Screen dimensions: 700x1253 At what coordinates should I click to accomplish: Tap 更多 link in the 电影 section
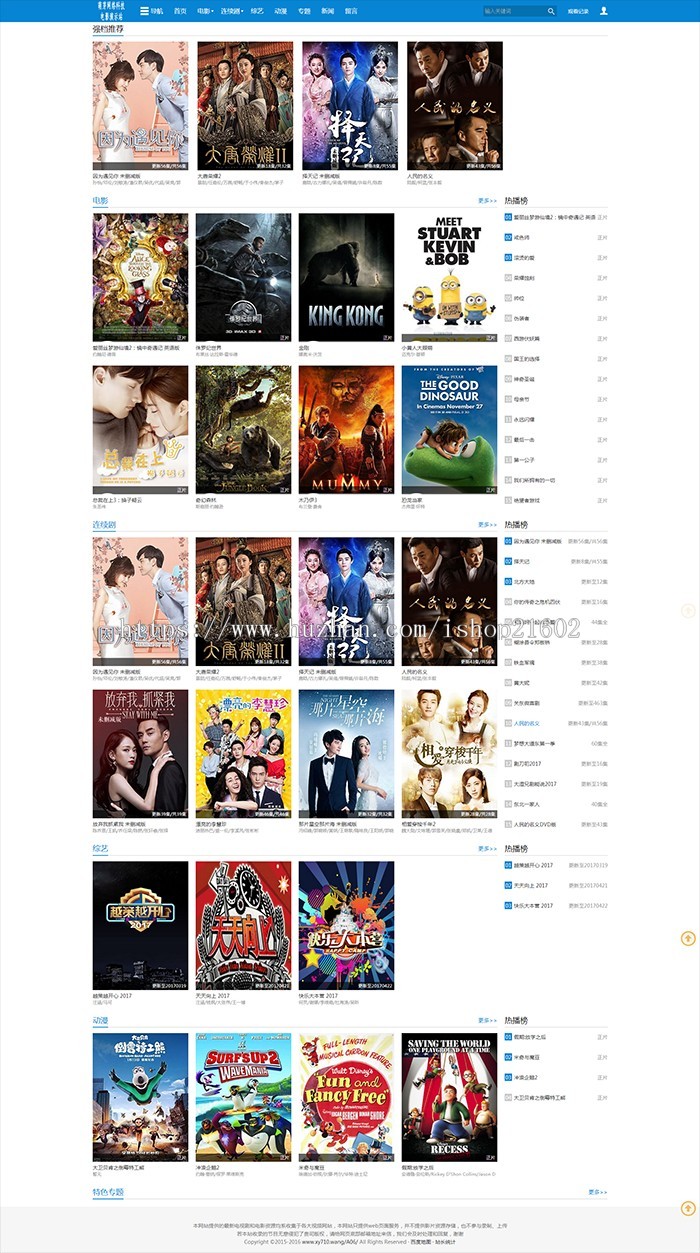click(x=487, y=201)
